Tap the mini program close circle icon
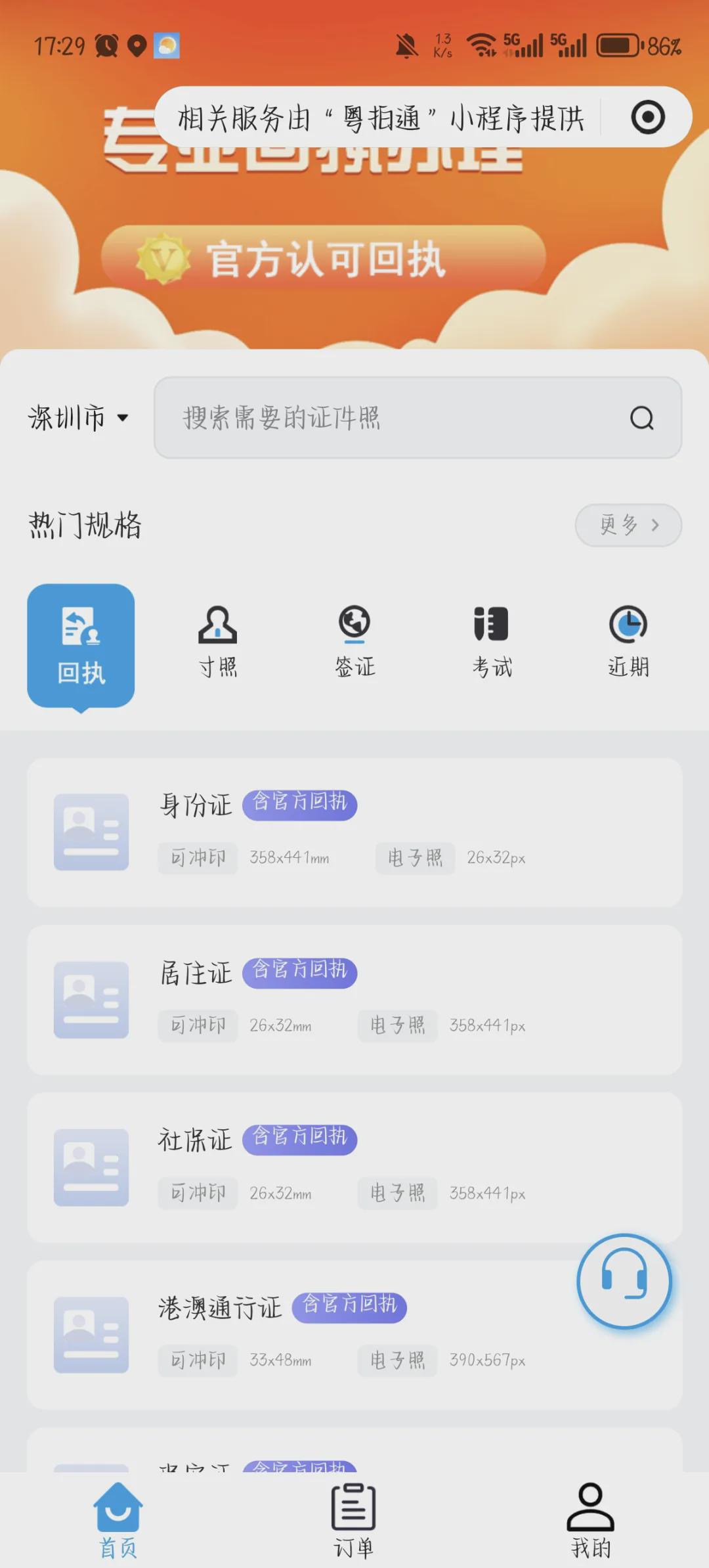The height and width of the screenshot is (1568, 709). pyautogui.click(x=648, y=118)
